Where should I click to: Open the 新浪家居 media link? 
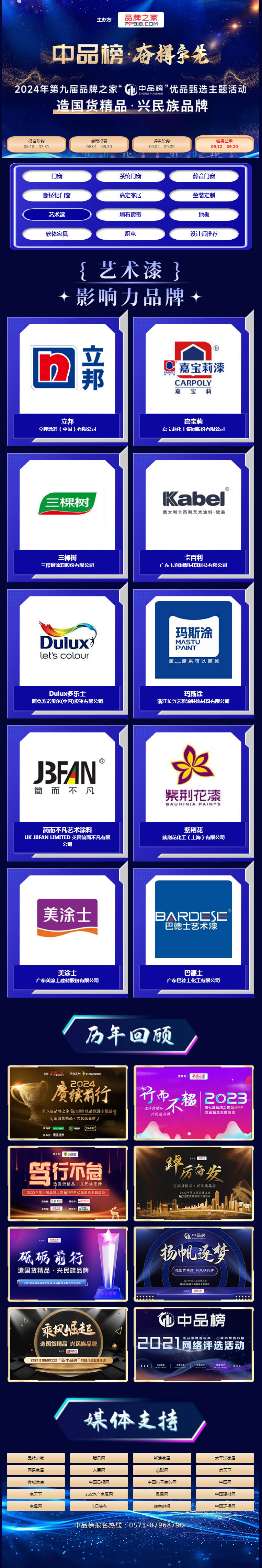(x=162, y=1458)
